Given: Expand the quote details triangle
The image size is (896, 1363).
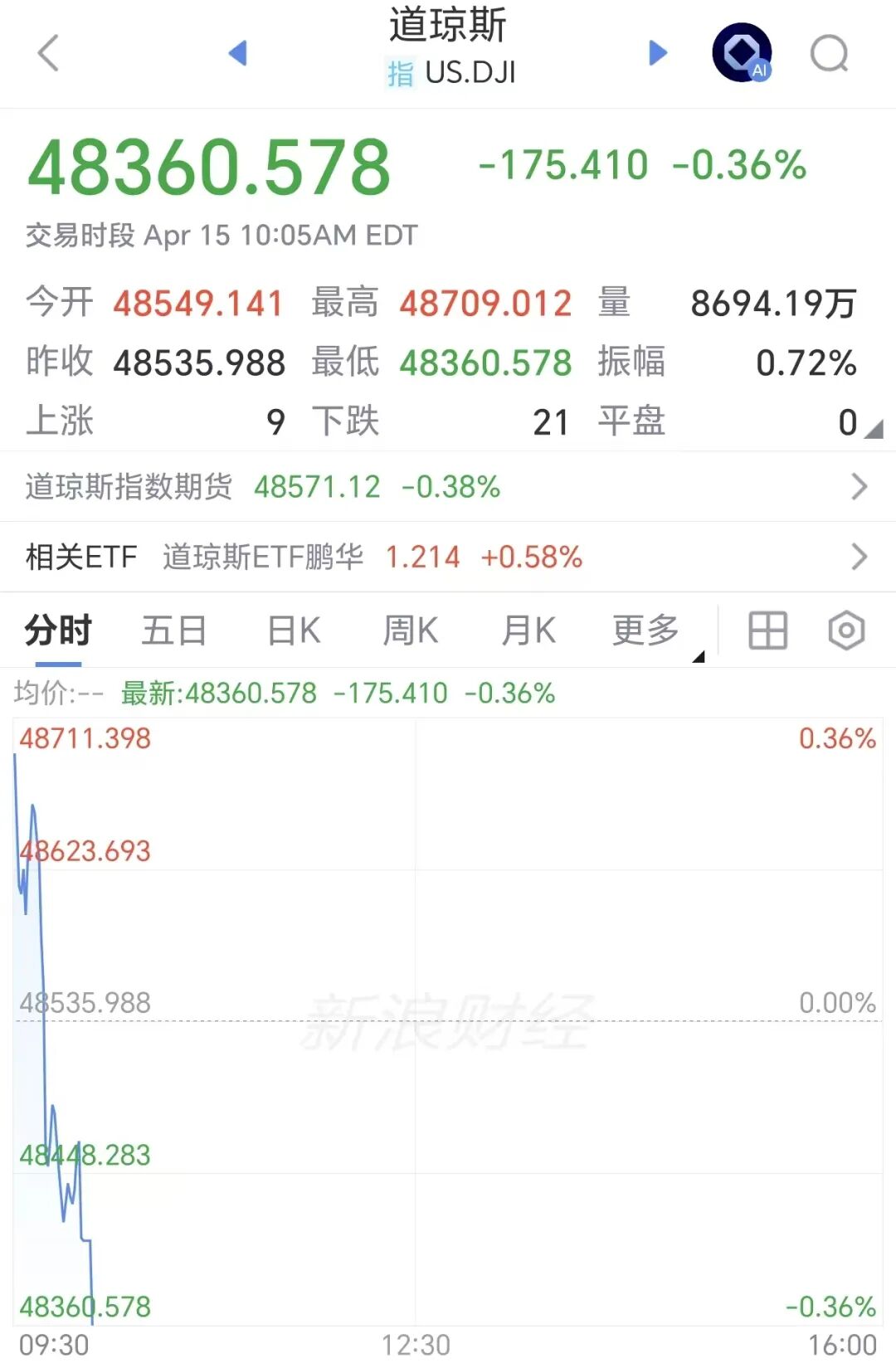Looking at the screenshot, I should [874, 429].
